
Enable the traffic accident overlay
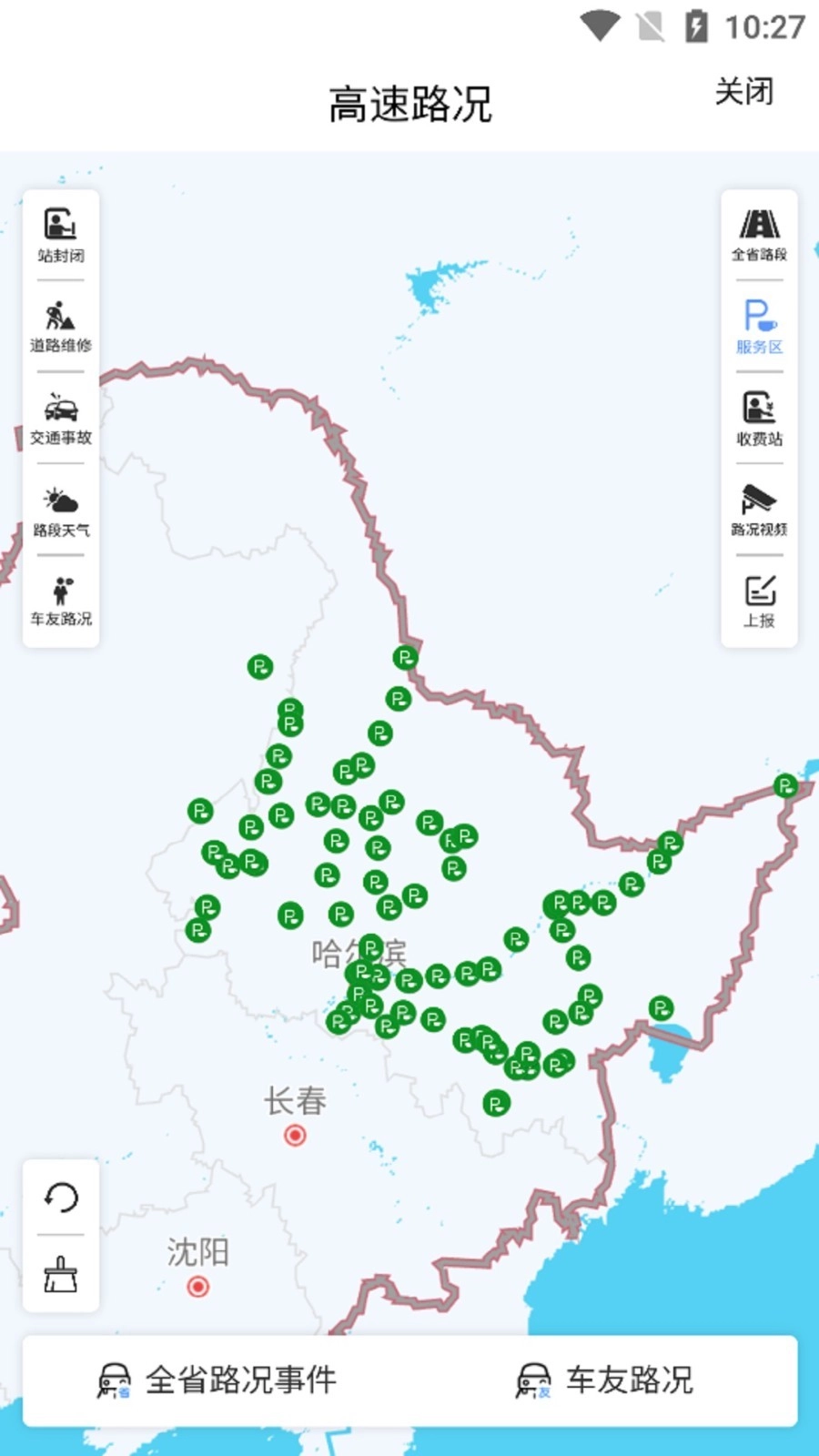click(x=60, y=419)
